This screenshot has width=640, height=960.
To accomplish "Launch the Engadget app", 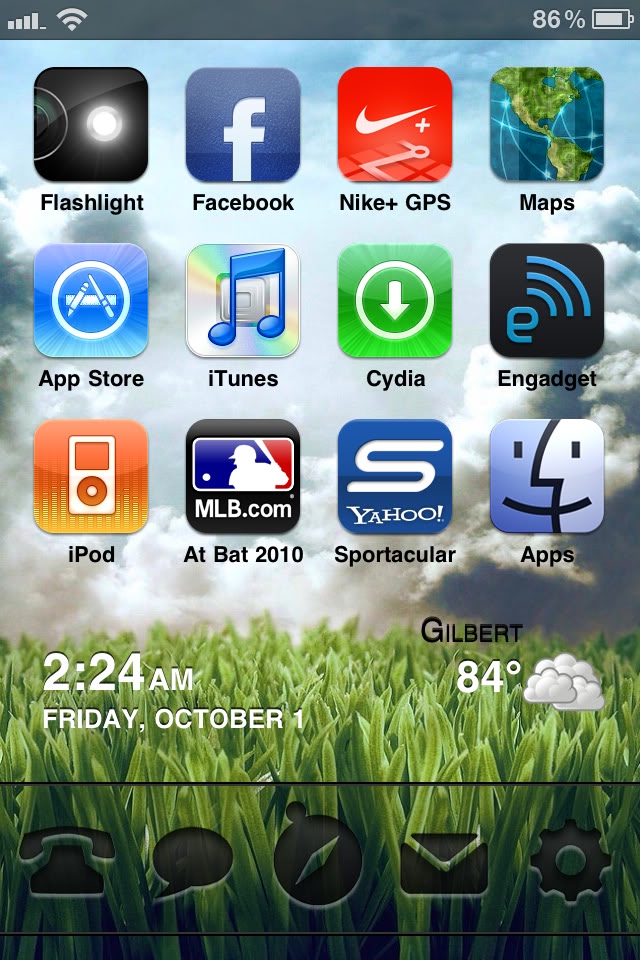I will (x=547, y=300).
